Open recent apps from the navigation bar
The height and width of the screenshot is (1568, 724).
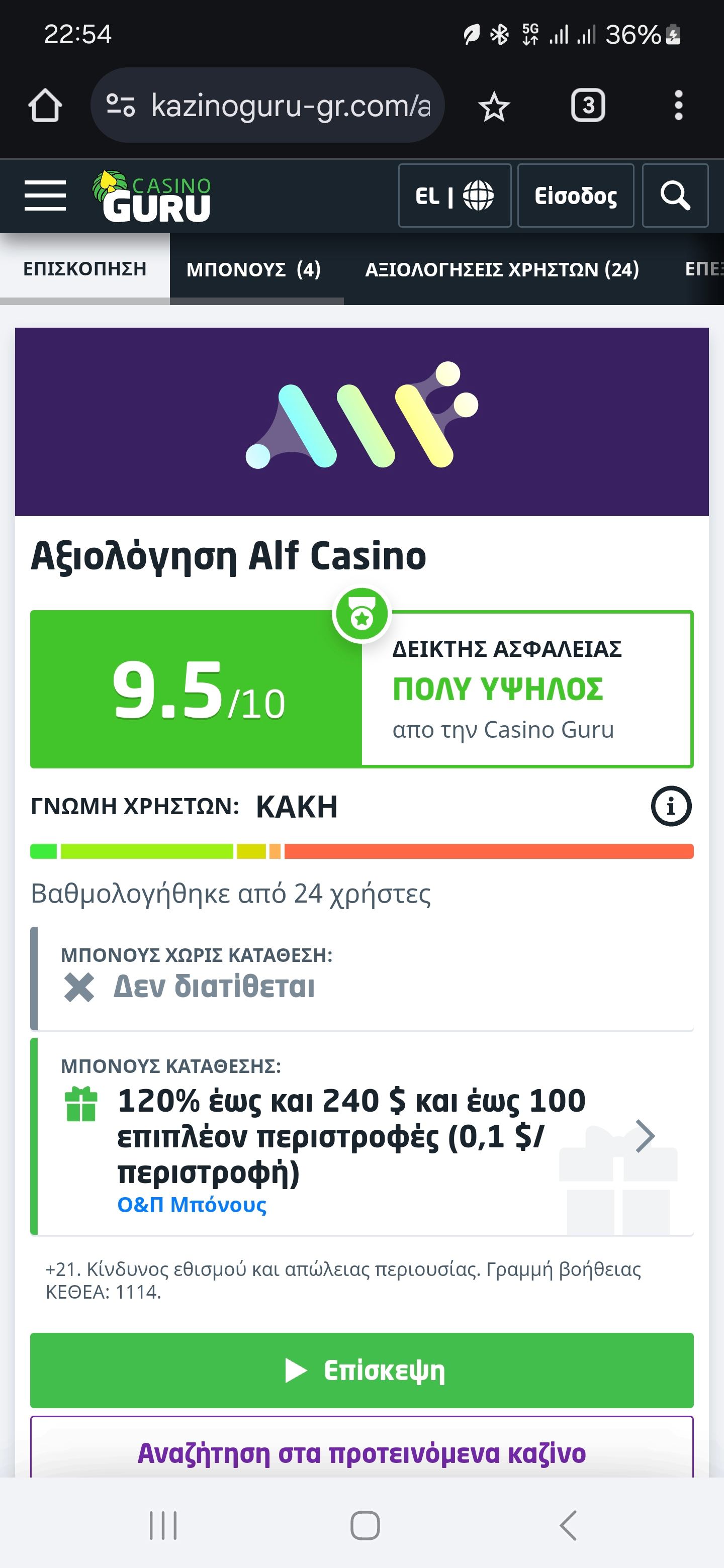pyautogui.click(x=163, y=1525)
